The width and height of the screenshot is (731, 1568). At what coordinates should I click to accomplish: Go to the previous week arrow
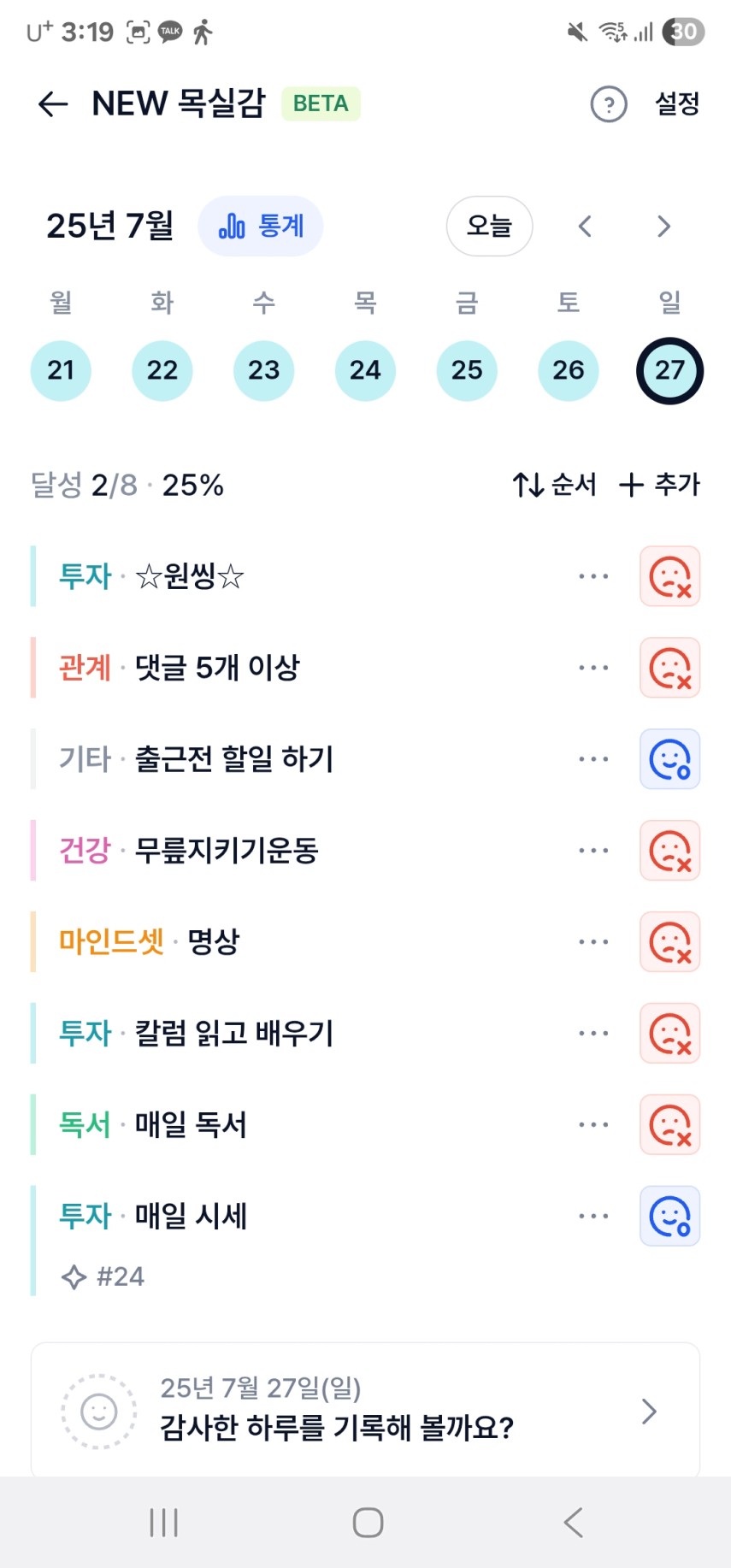click(585, 227)
